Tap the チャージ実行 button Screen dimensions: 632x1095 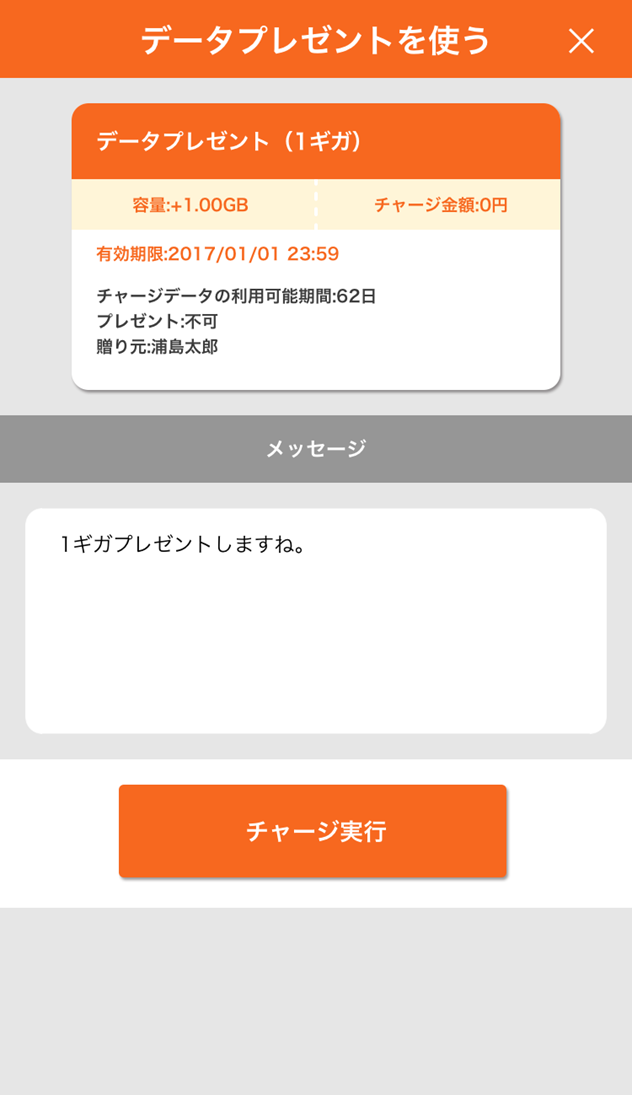[313, 831]
